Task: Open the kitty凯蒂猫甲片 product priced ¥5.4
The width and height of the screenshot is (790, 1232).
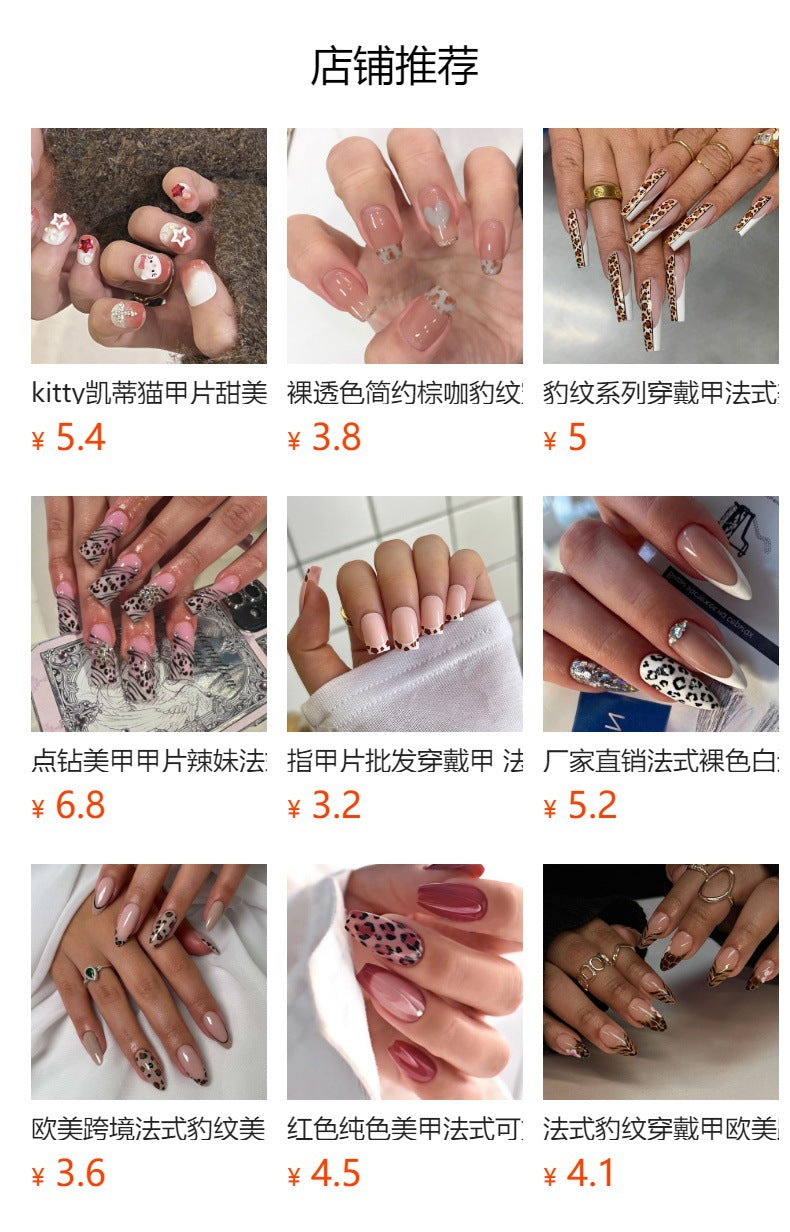Action: tap(148, 246)
